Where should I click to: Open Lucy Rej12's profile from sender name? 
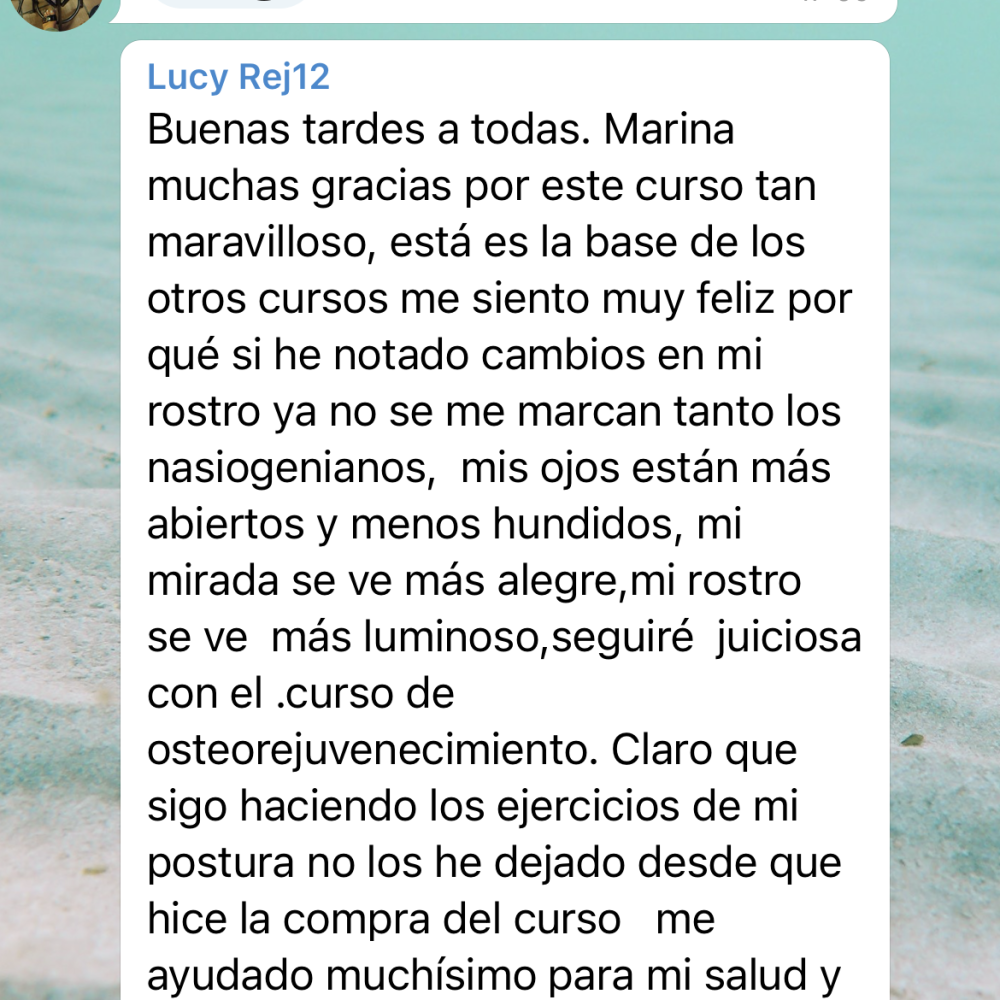[x=238, y=77]
